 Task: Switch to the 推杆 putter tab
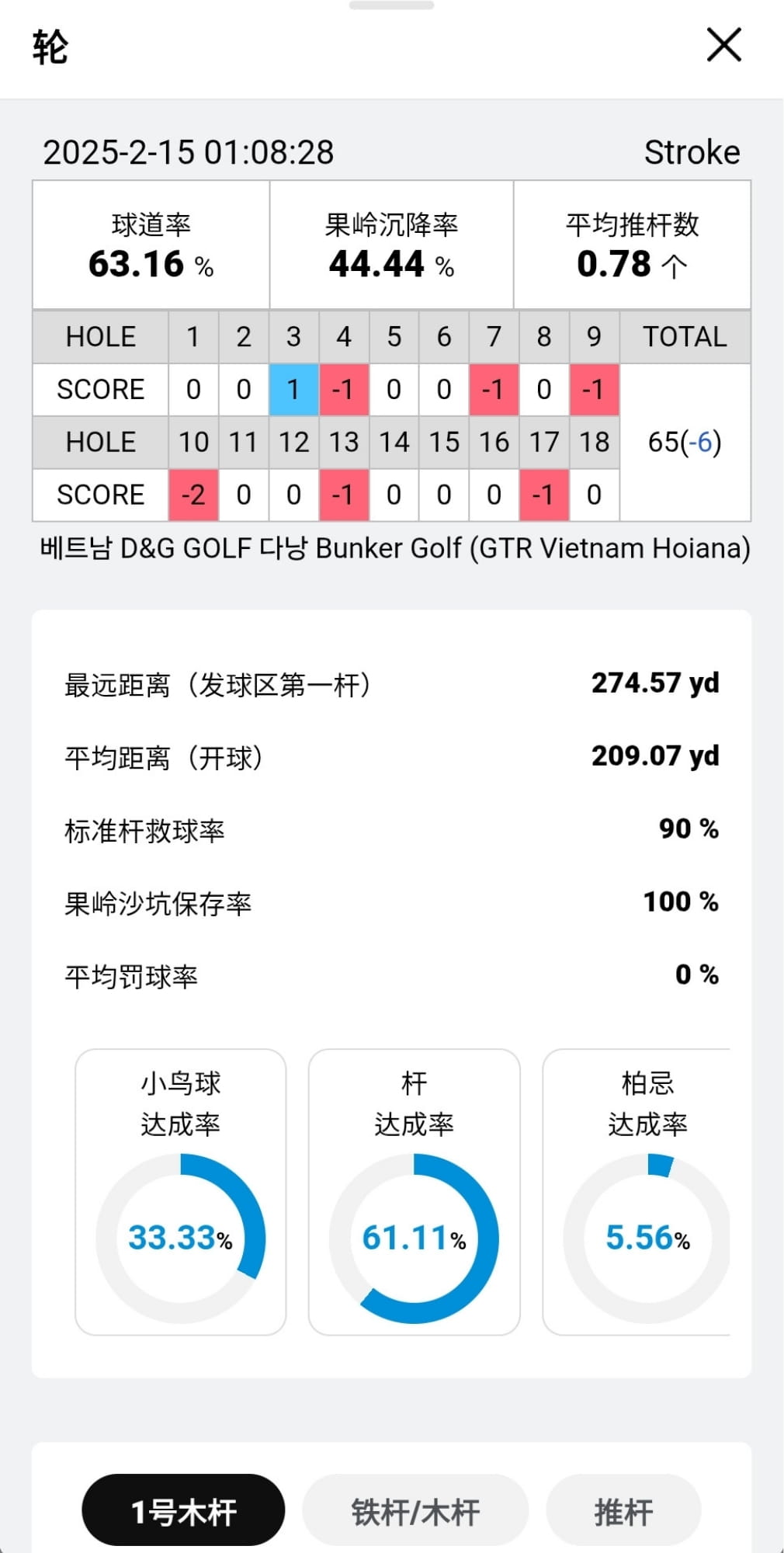[623, 1510]
